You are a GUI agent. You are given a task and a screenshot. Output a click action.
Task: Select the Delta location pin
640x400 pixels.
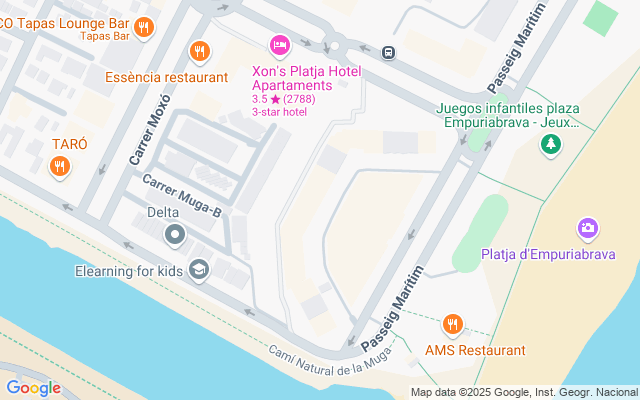pos(176,235)
